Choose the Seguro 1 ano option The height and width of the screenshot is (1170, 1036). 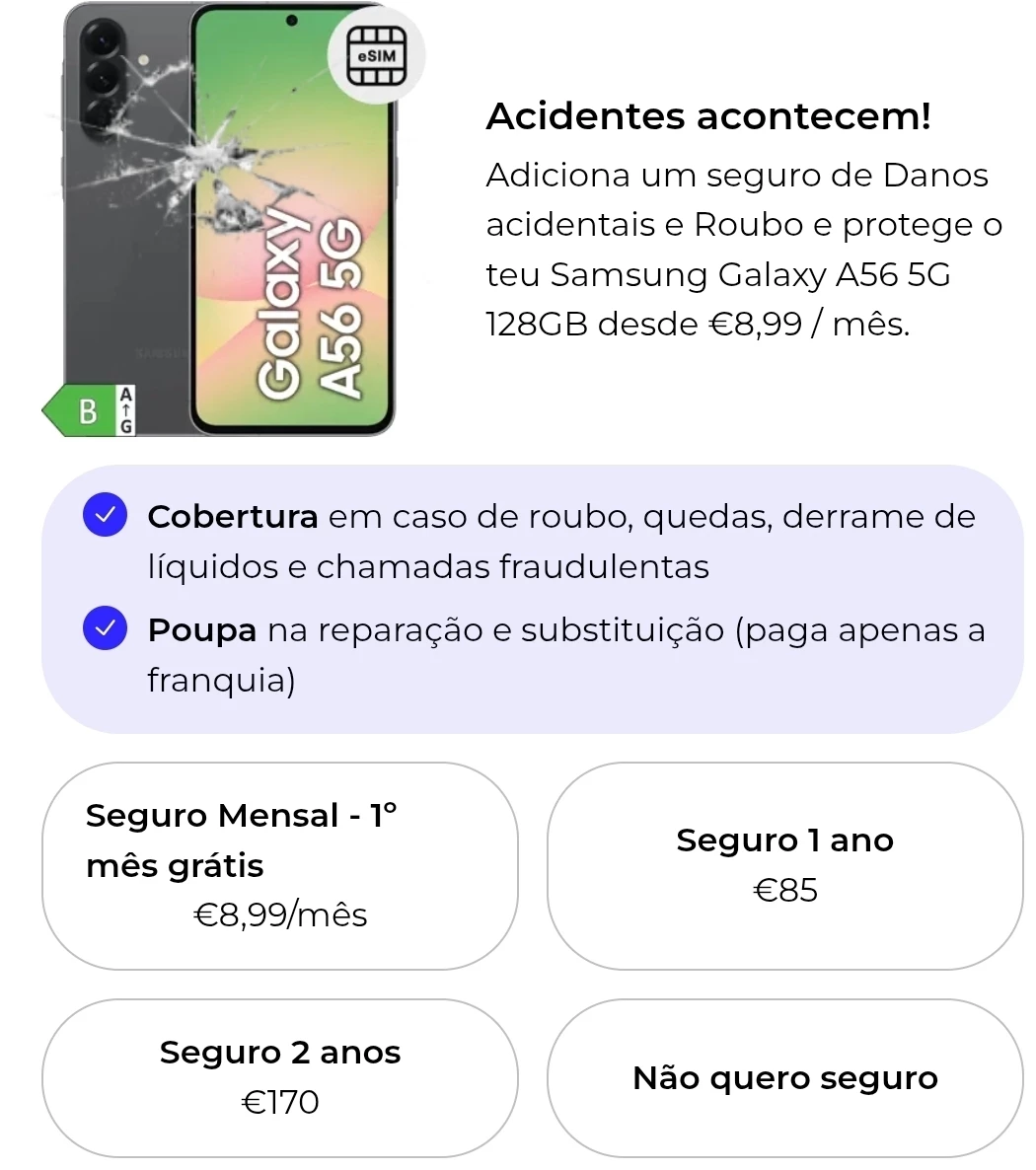click(x=784, y=865)
